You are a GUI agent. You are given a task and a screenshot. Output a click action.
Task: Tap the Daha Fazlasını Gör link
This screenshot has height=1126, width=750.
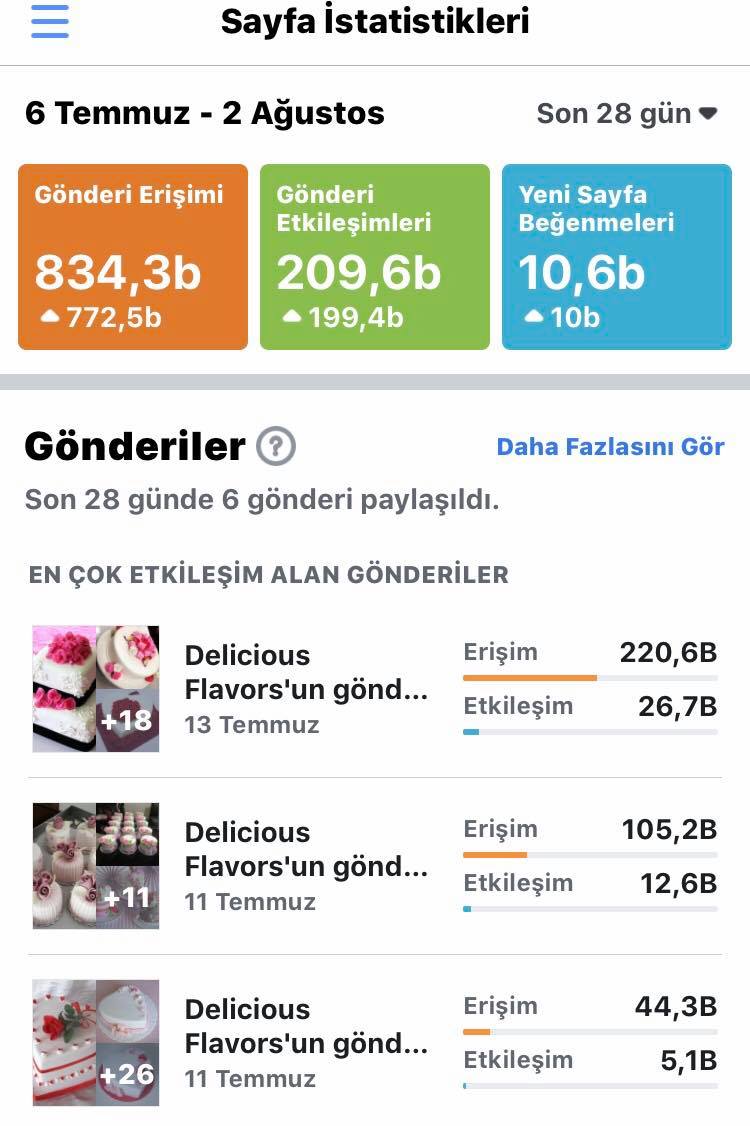(x=611, y=447)
